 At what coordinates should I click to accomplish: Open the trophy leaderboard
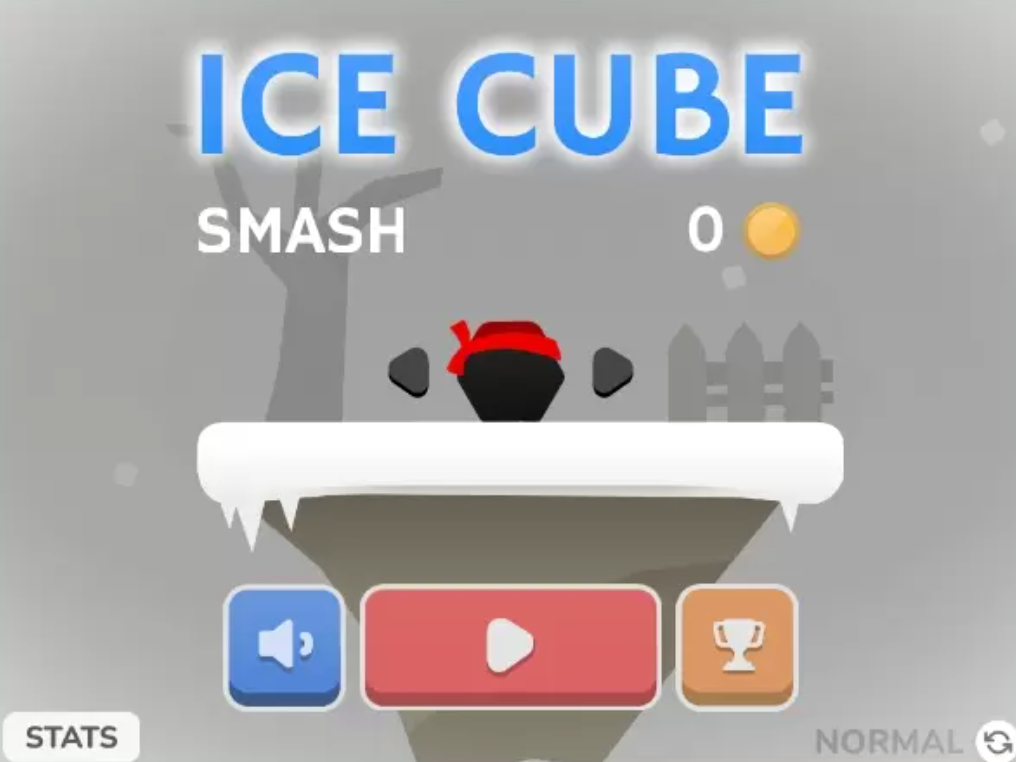coord(738,646)
